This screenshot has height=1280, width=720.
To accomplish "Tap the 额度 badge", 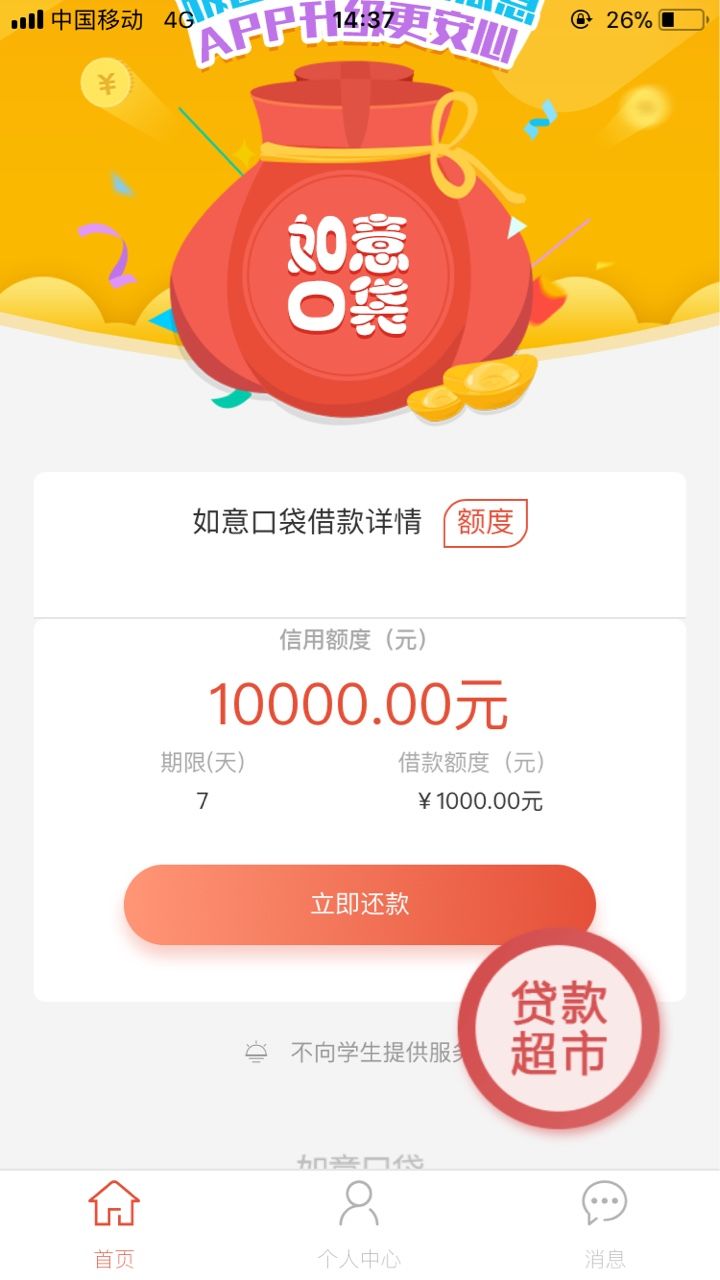I will pos(485,523).
